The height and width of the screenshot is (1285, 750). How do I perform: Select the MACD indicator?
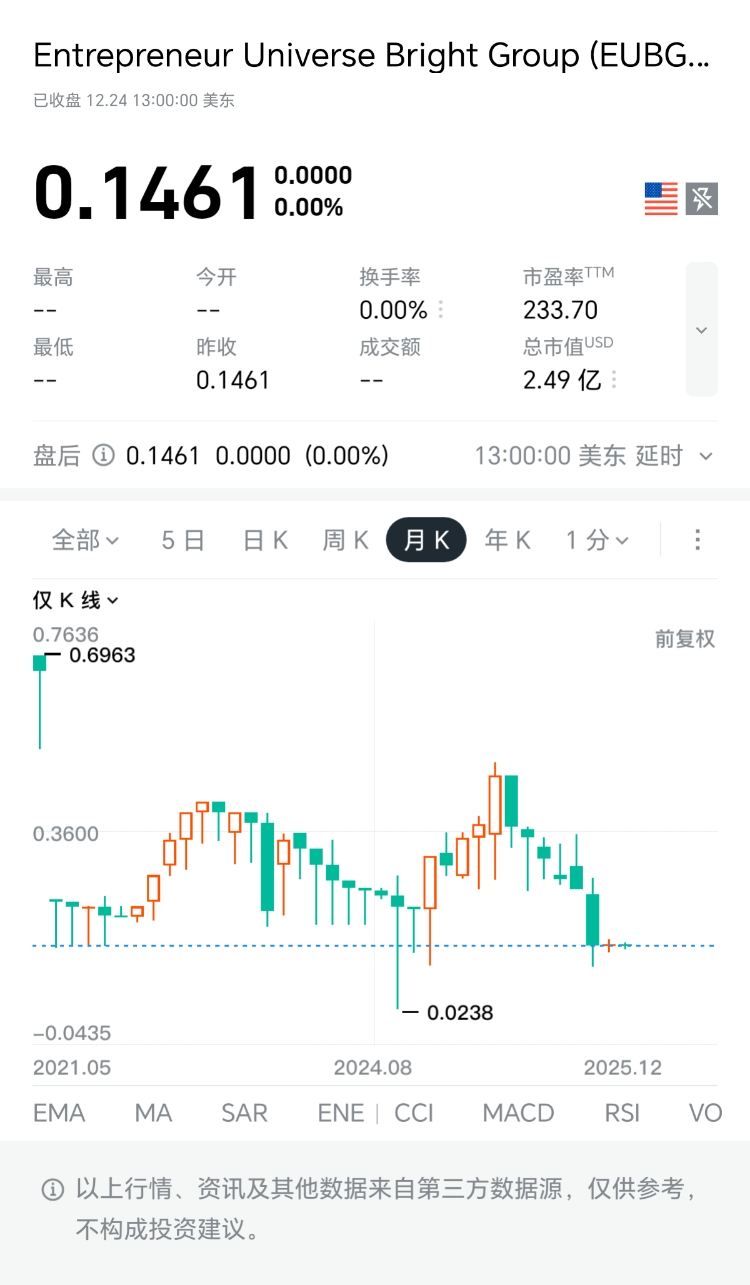click(518, 1113)
